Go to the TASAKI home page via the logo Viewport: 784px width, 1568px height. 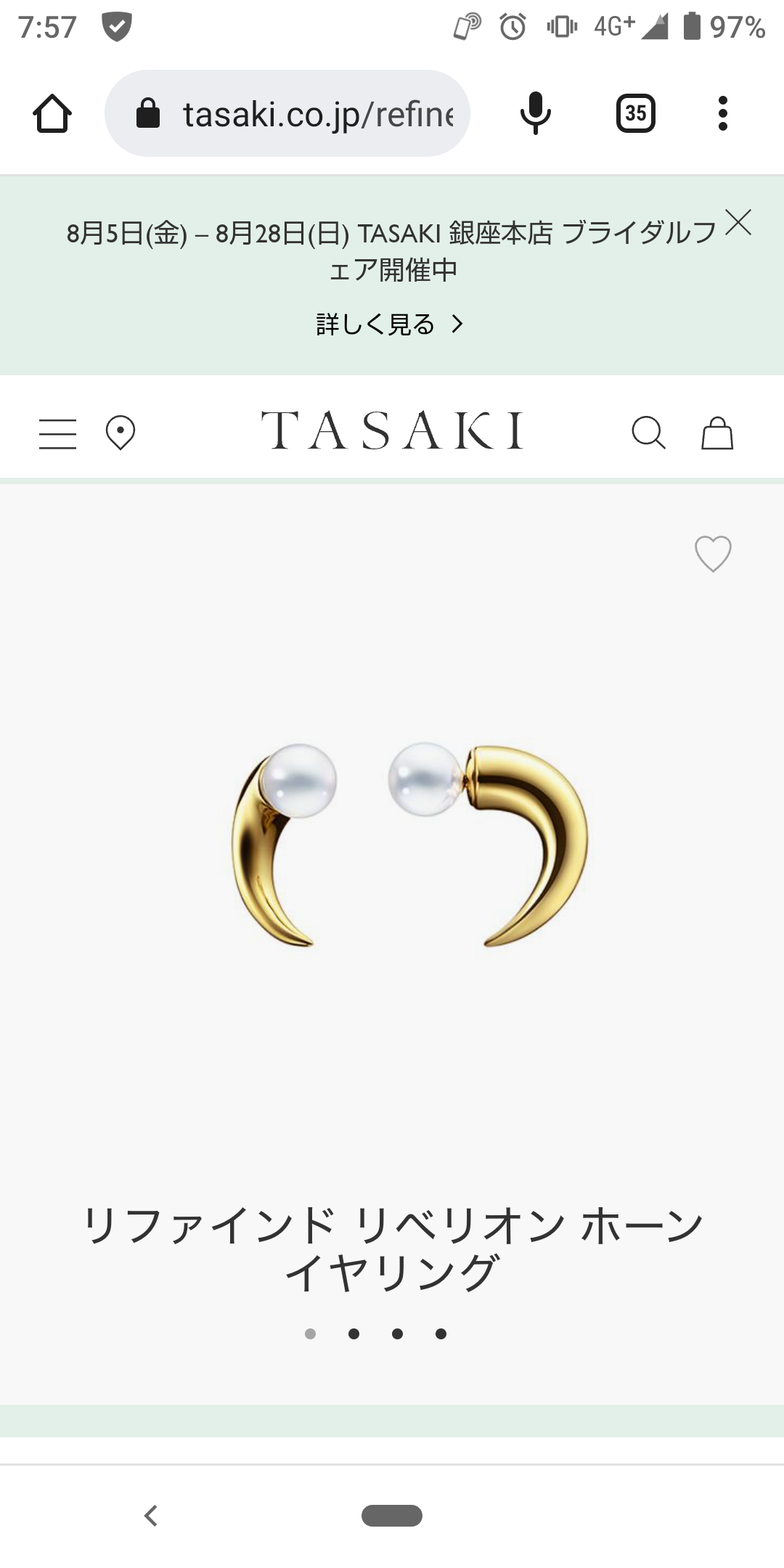point(392,431)
